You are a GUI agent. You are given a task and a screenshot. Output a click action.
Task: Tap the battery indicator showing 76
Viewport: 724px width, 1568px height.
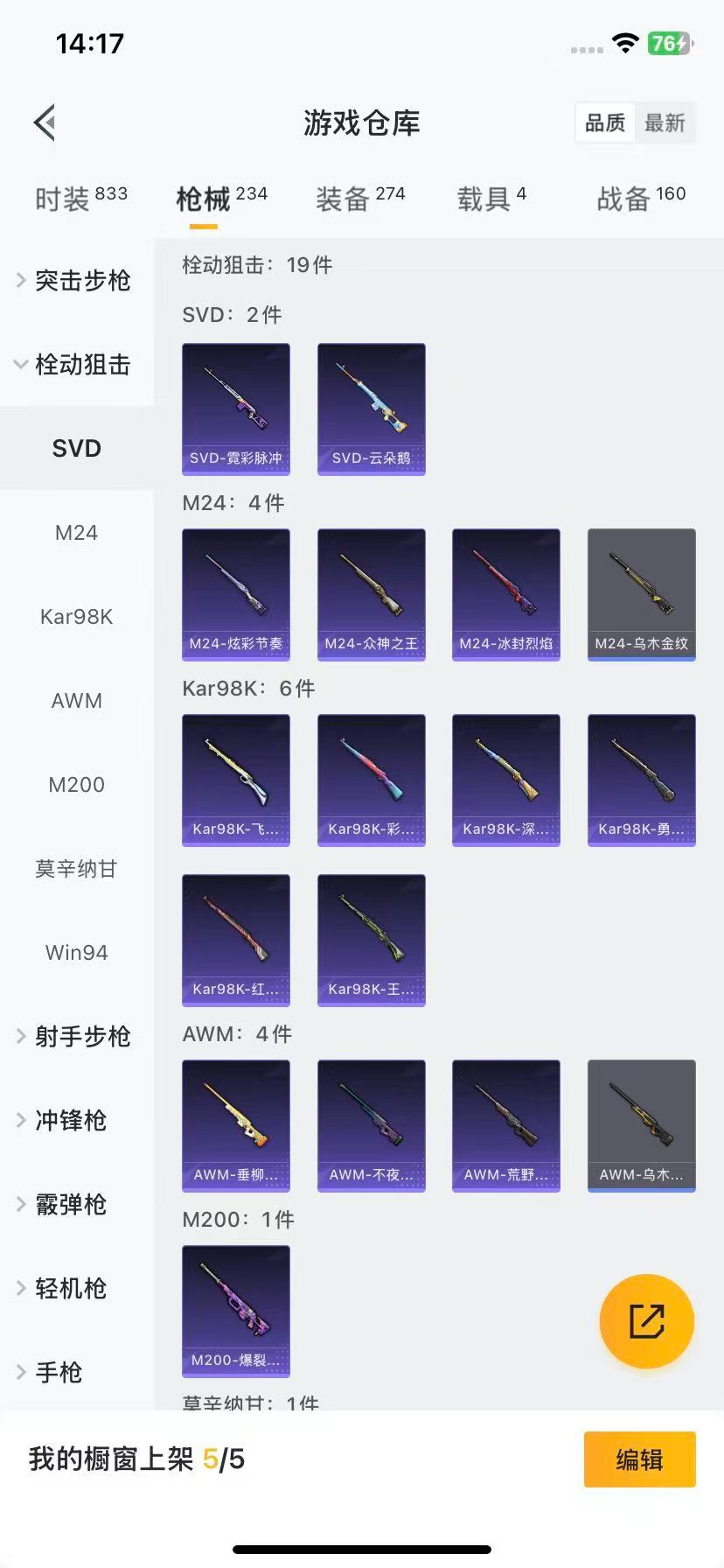tap(670, 42)
